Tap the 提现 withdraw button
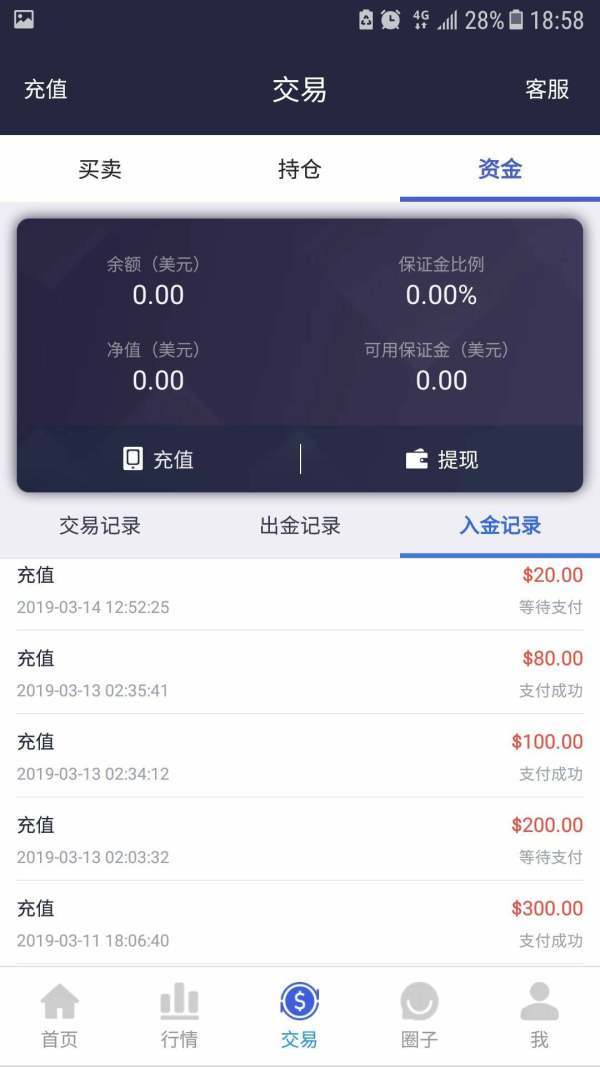This screenshot has height=1067, width=600. pos(442,459)
